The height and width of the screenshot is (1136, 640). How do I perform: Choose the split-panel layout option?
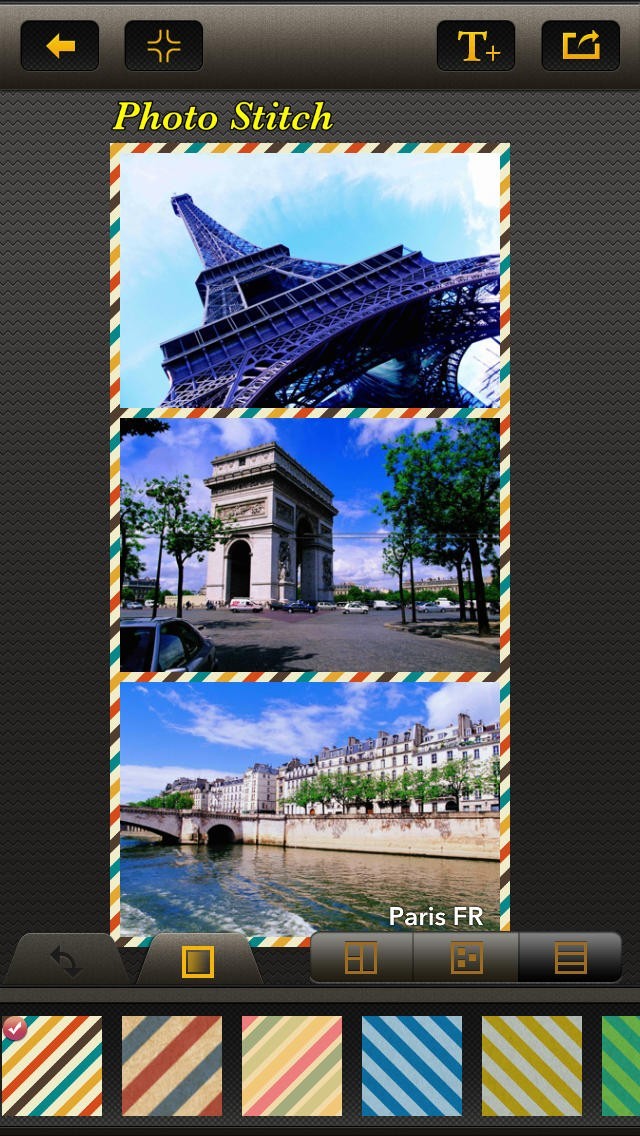(361, 958)
